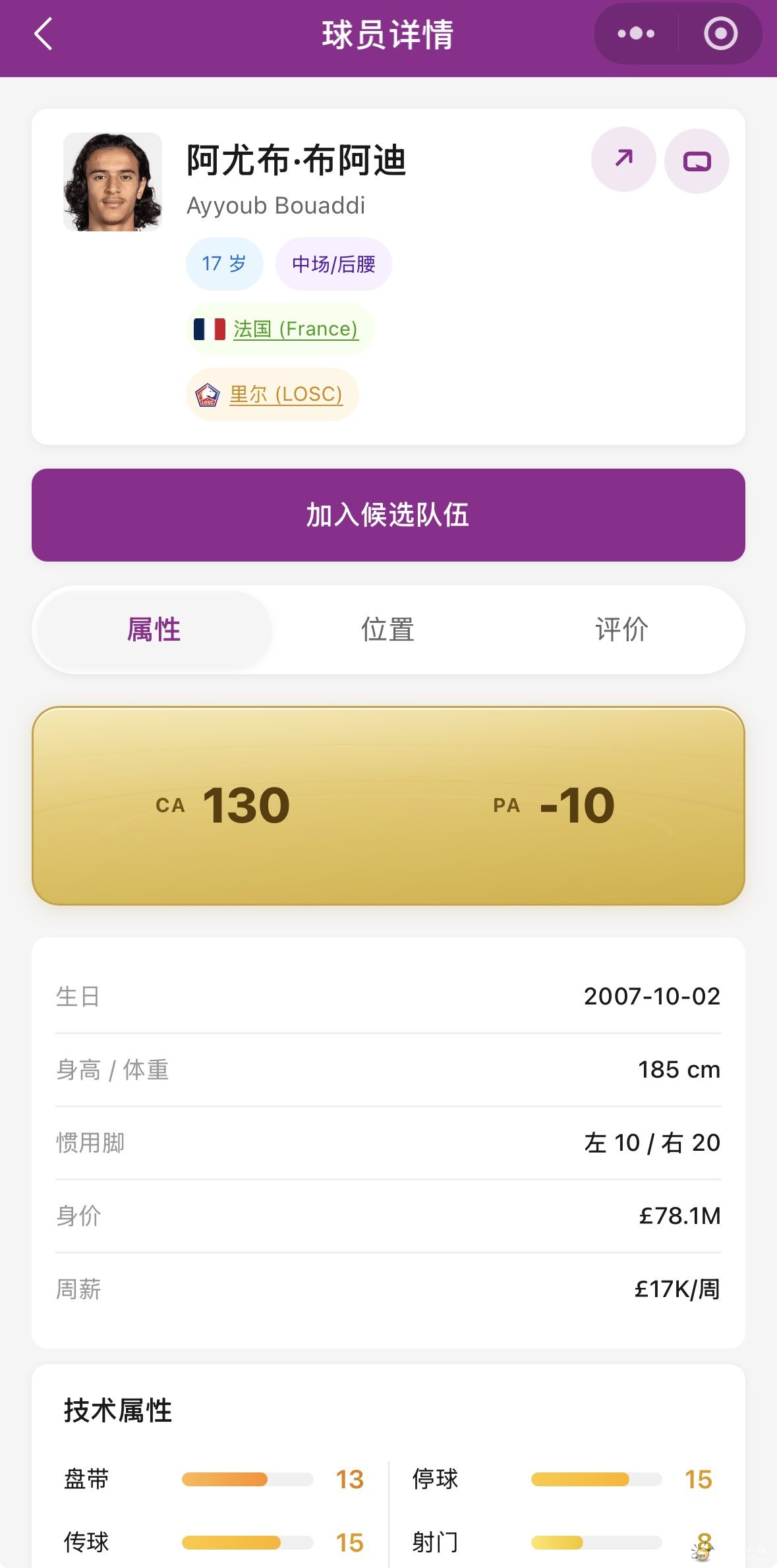Open the comment icon beside the player name
This screenshot has width=777, height=1568.
click(697, 161)
